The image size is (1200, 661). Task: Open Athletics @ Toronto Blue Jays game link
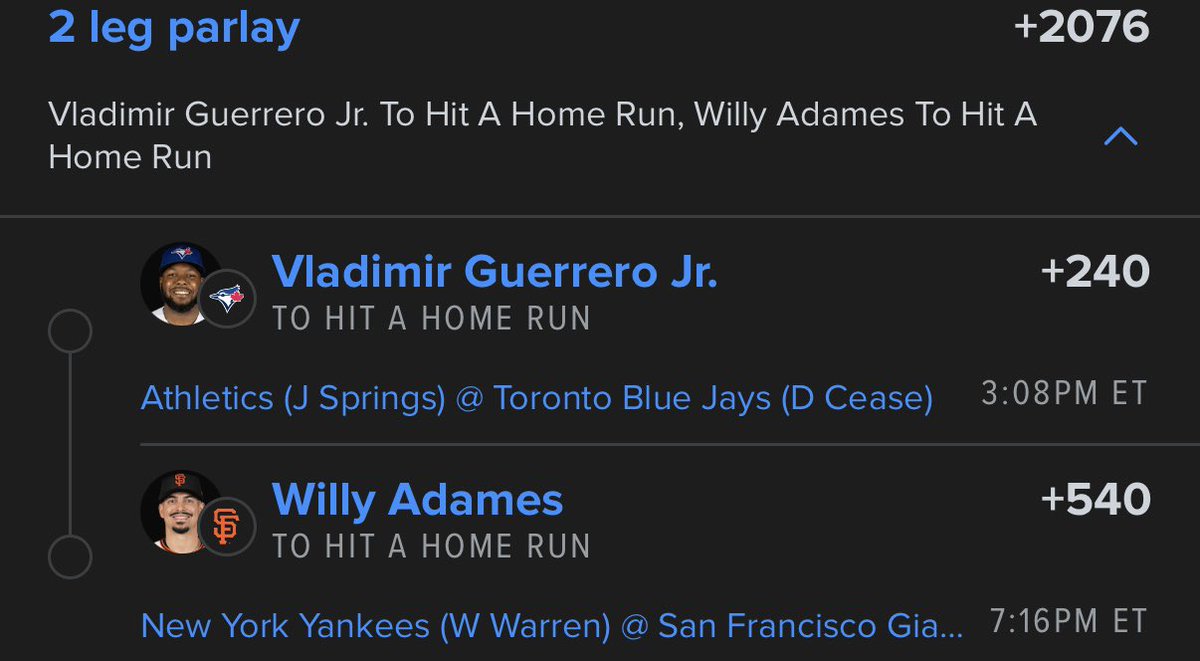coord(536,398)
